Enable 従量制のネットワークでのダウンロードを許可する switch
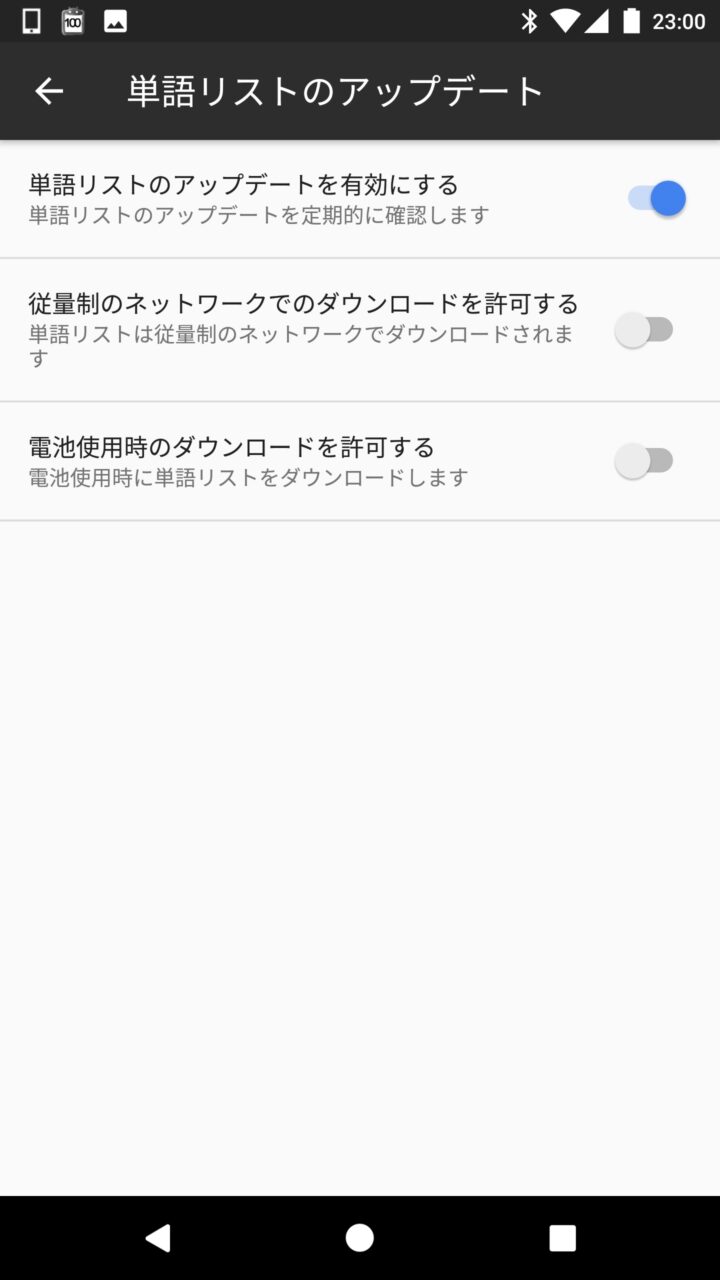Screen dimensions: 720x1280 644,329
